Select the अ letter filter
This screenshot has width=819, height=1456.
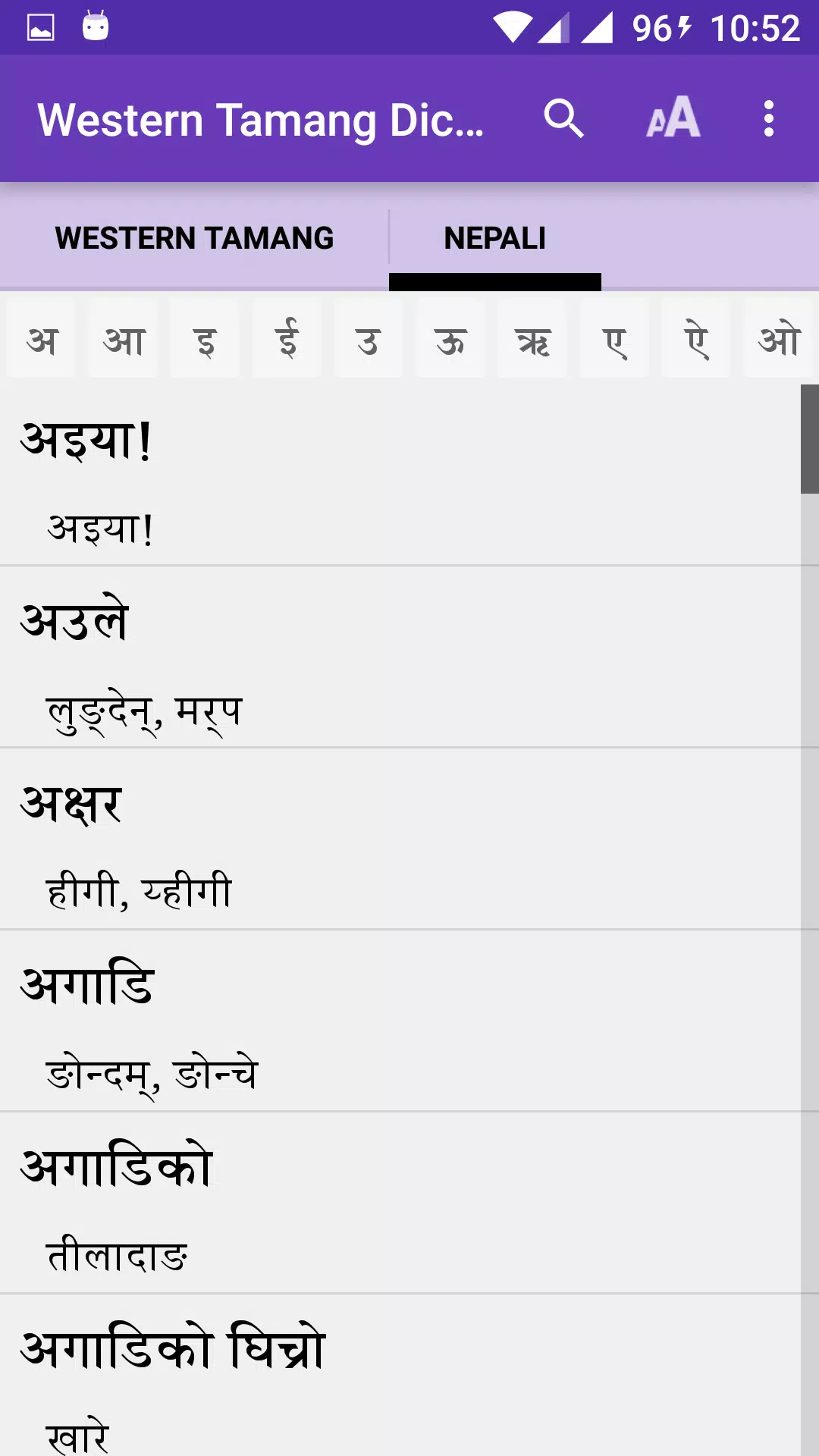41,339
